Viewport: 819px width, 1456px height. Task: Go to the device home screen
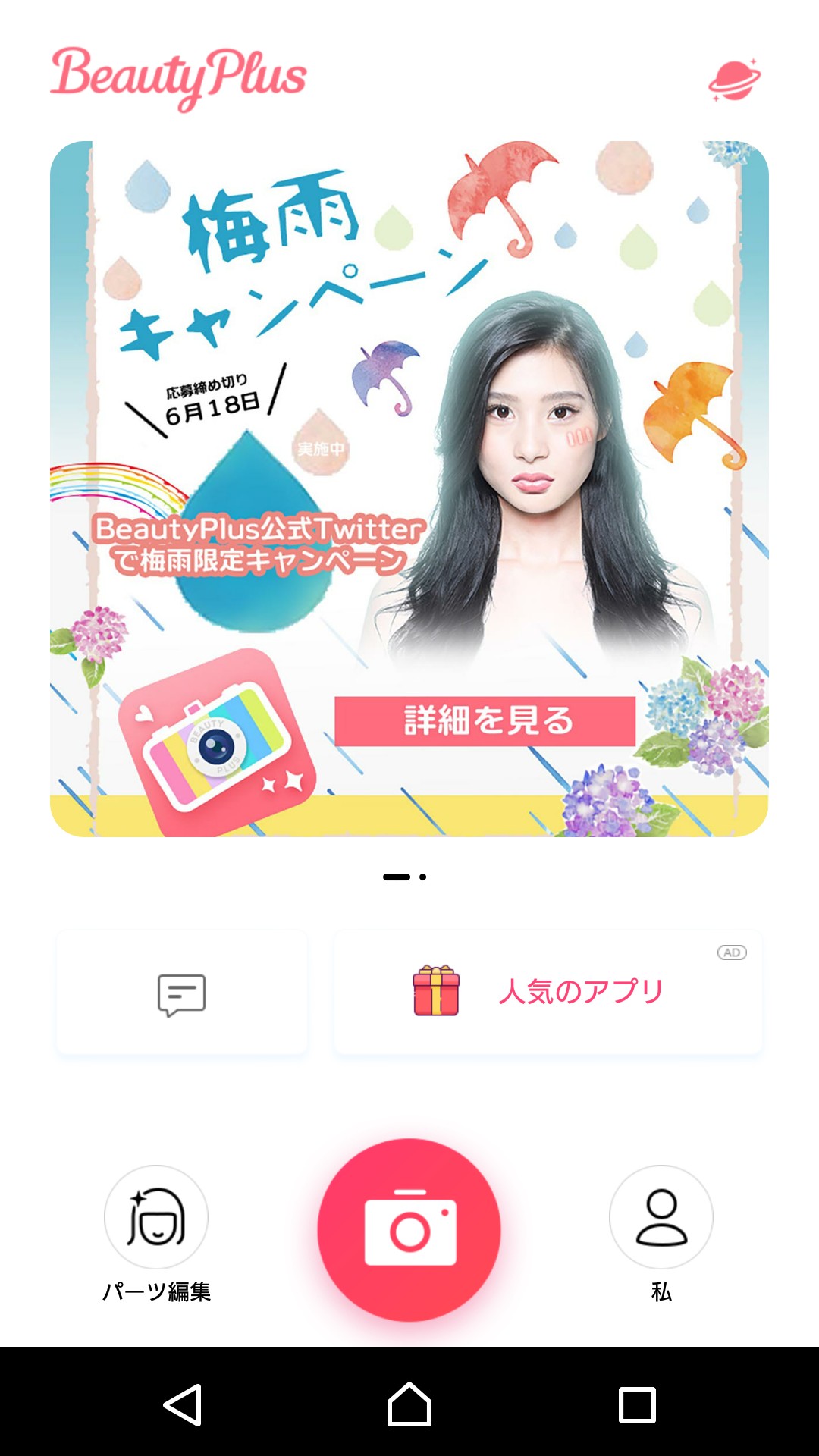pos(409,1405)
